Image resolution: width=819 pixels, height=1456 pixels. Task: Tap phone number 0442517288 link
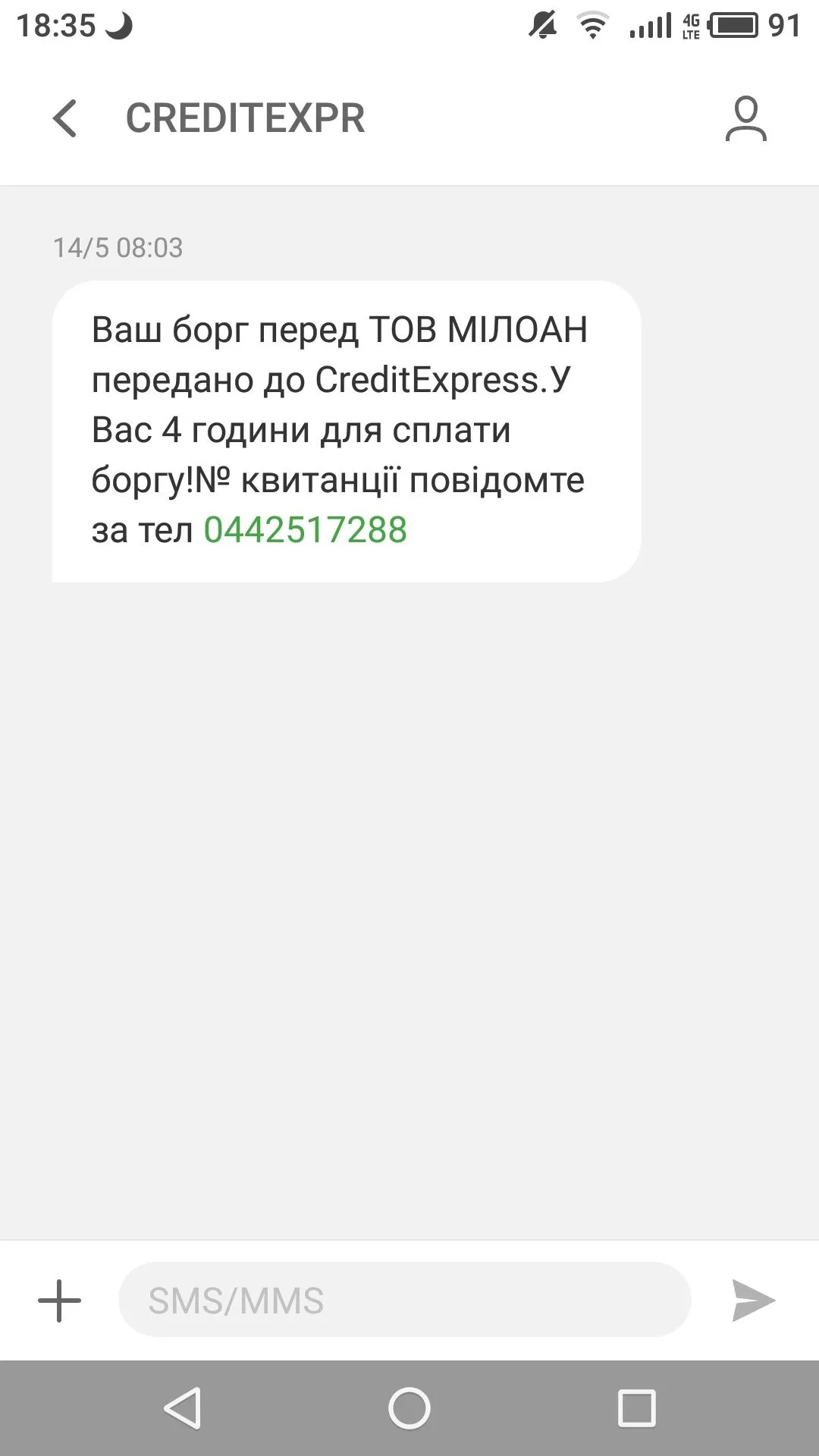[305, 530]
